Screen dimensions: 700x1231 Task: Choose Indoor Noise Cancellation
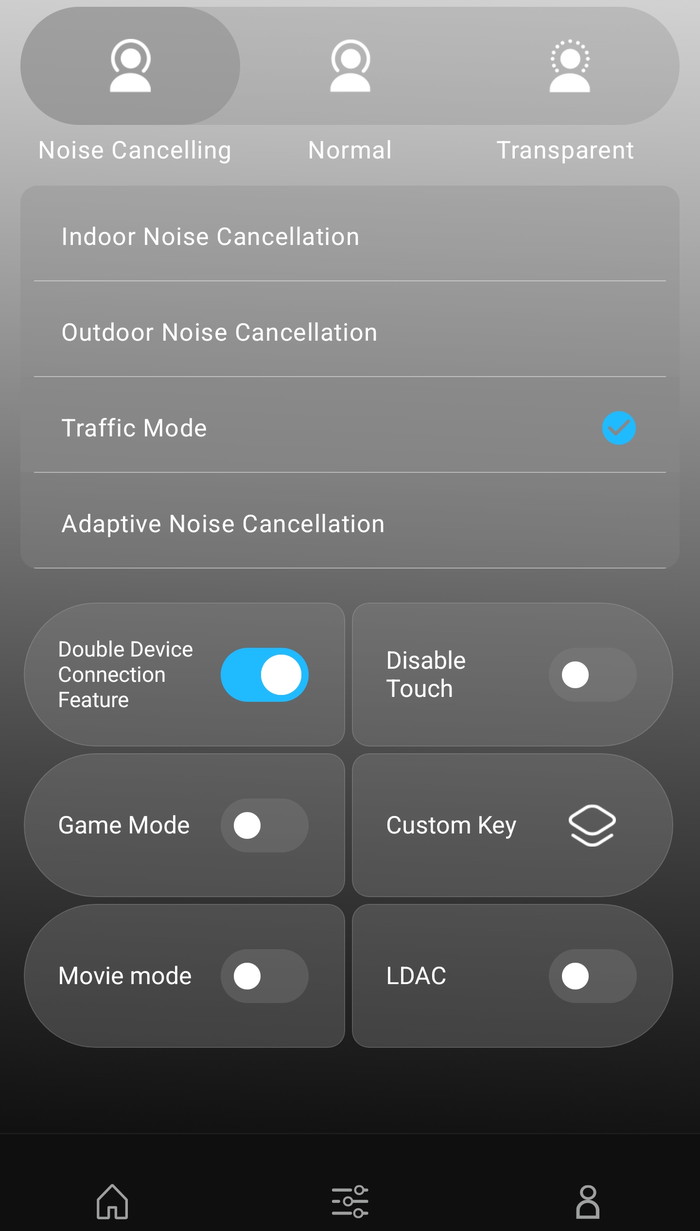coord(349,237)
